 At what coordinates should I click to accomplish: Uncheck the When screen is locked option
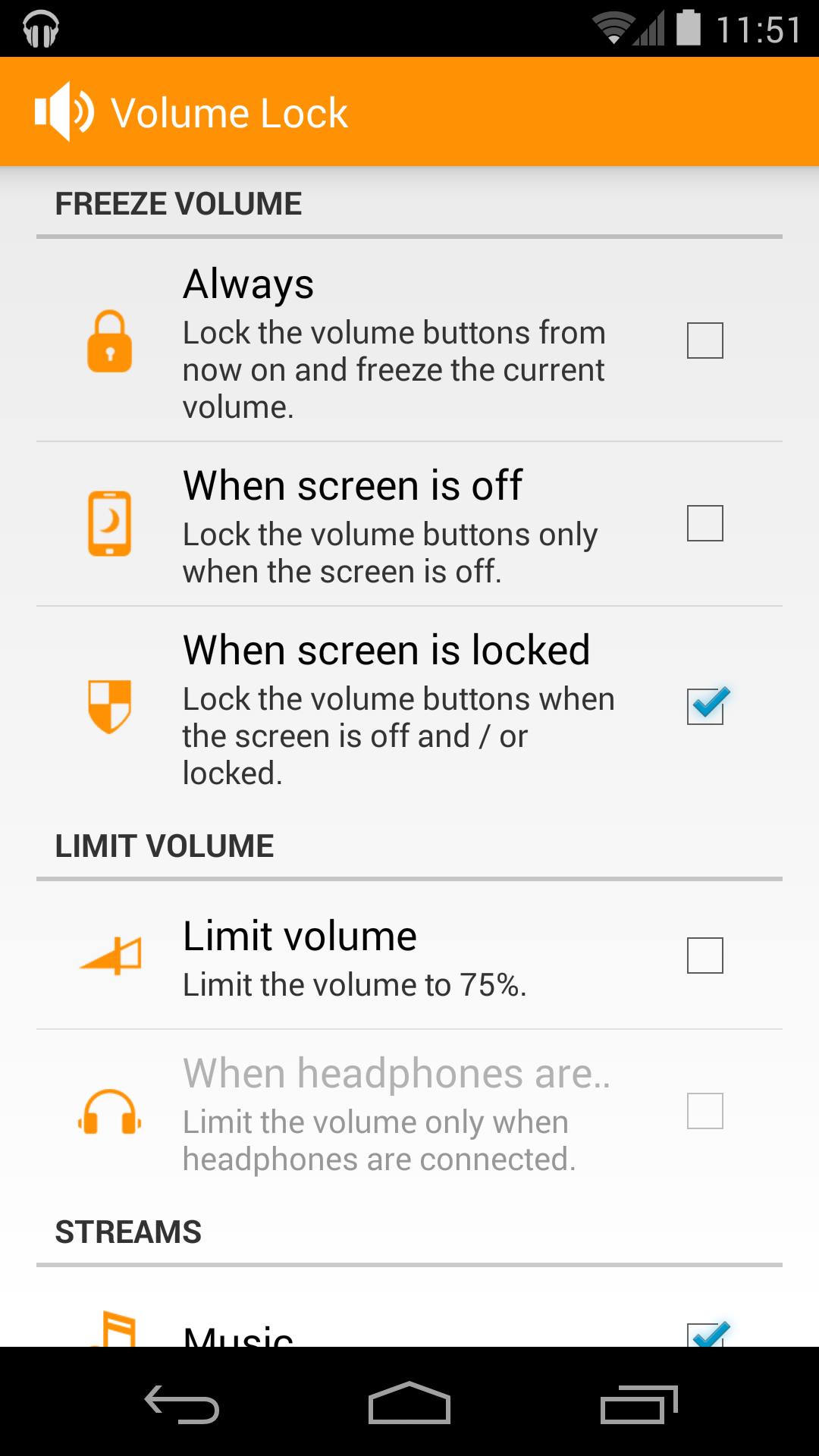(706, 707)
